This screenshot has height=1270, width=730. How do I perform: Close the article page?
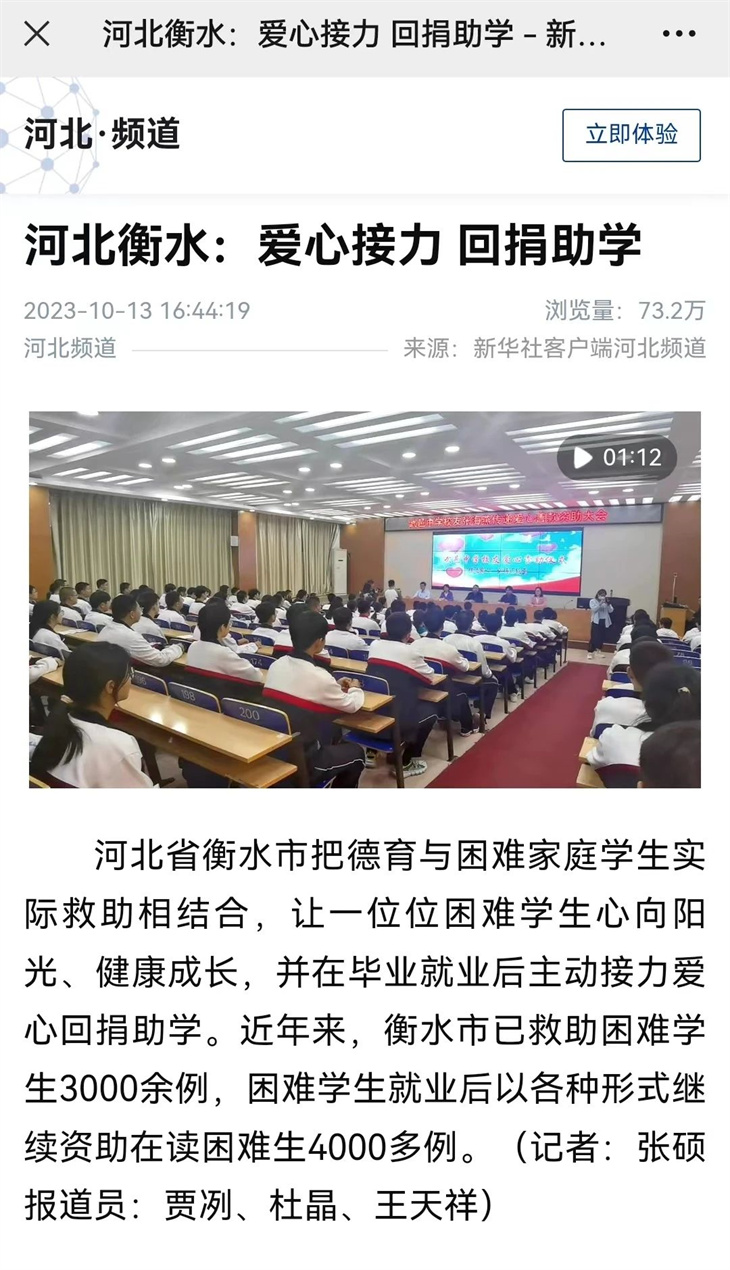click(x=37, y=34)
